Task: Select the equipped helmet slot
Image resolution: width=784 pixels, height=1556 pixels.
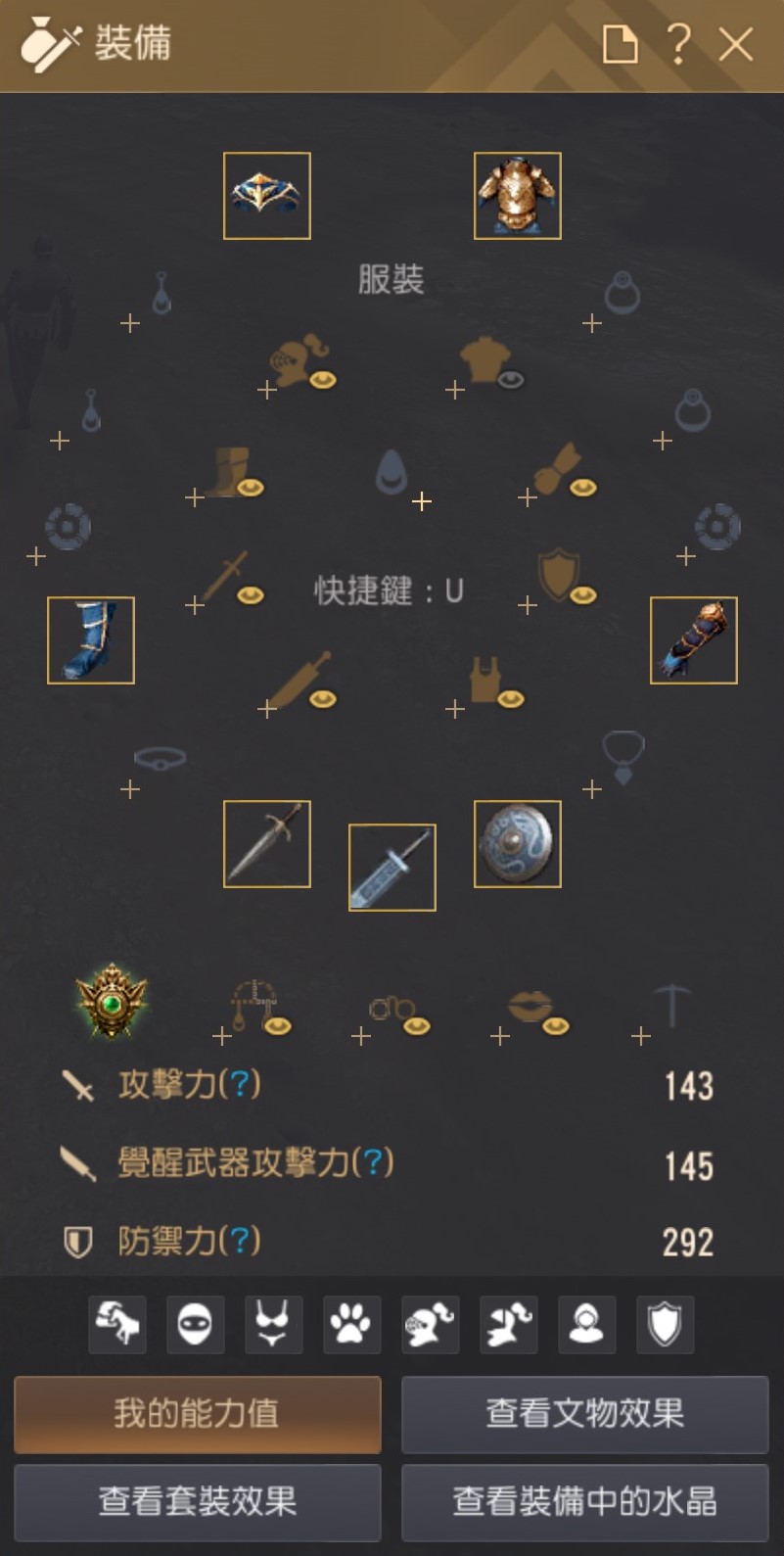Action: coord(267,196)
